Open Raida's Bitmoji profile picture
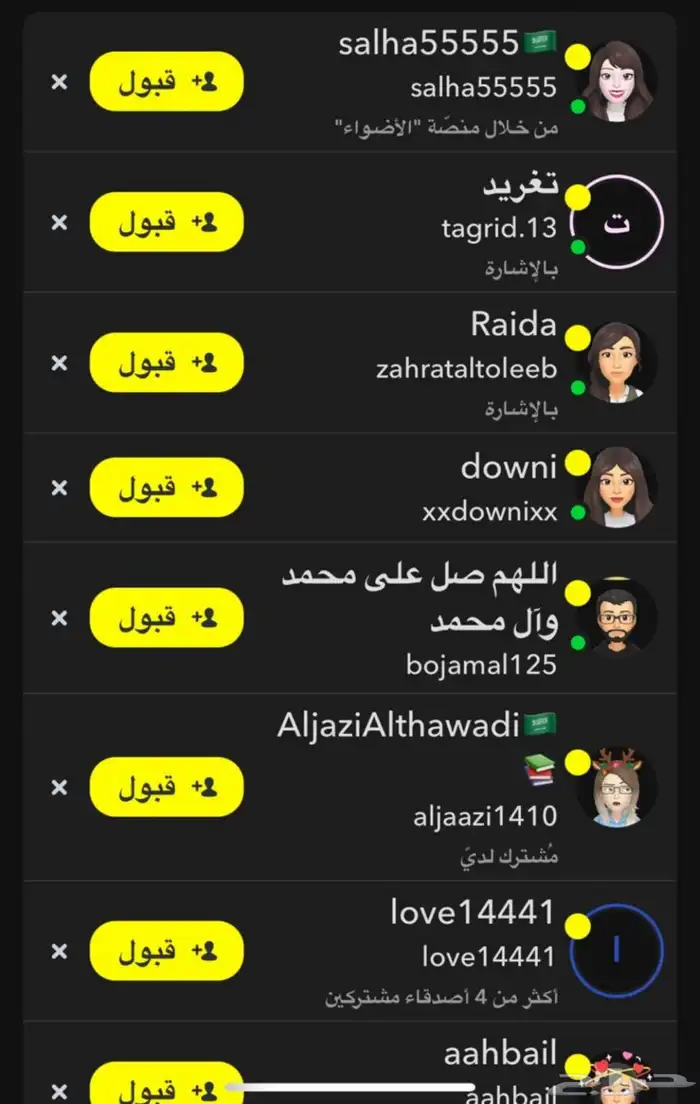700x1104 pixels. (x=619, y=362)
